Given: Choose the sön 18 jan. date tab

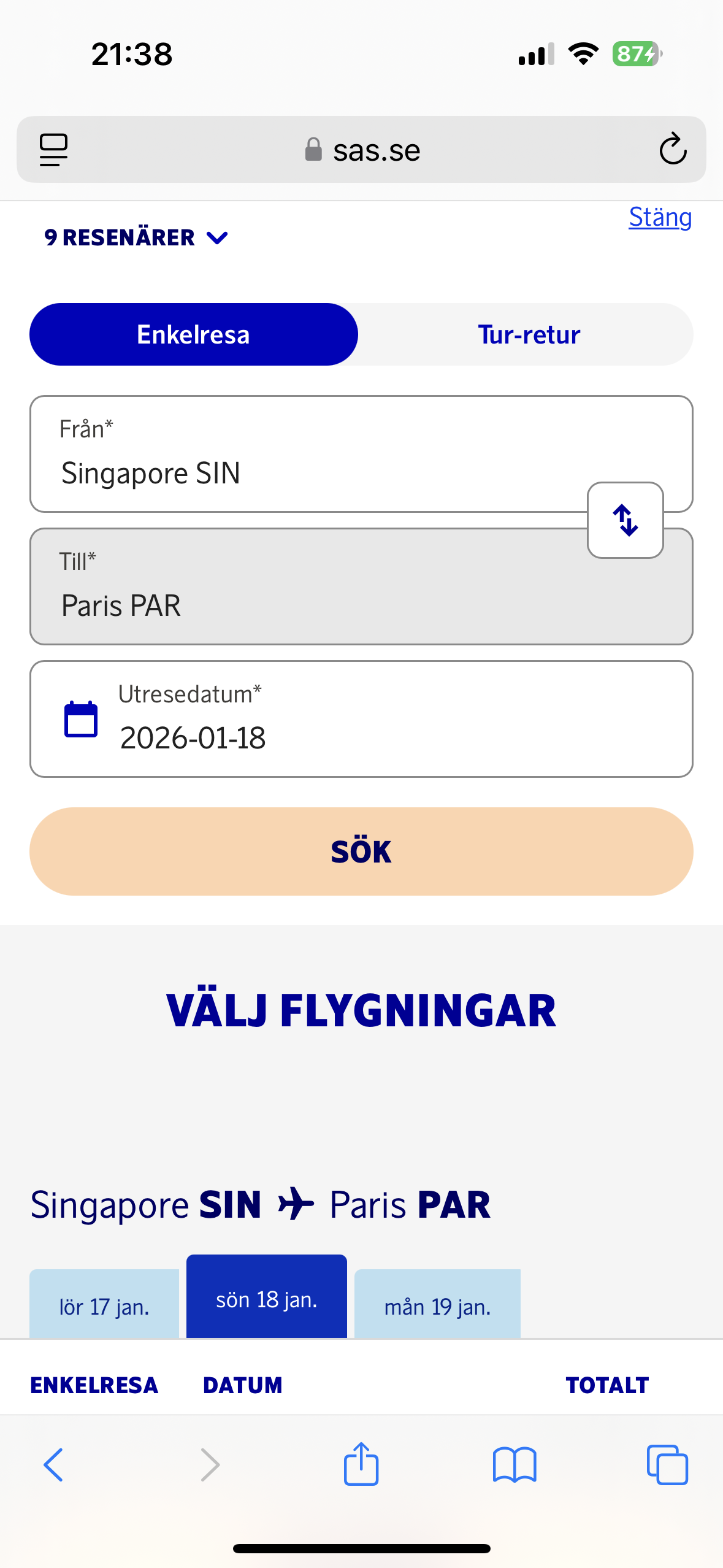Looking at the screenshot, I should coord(266,1298).
